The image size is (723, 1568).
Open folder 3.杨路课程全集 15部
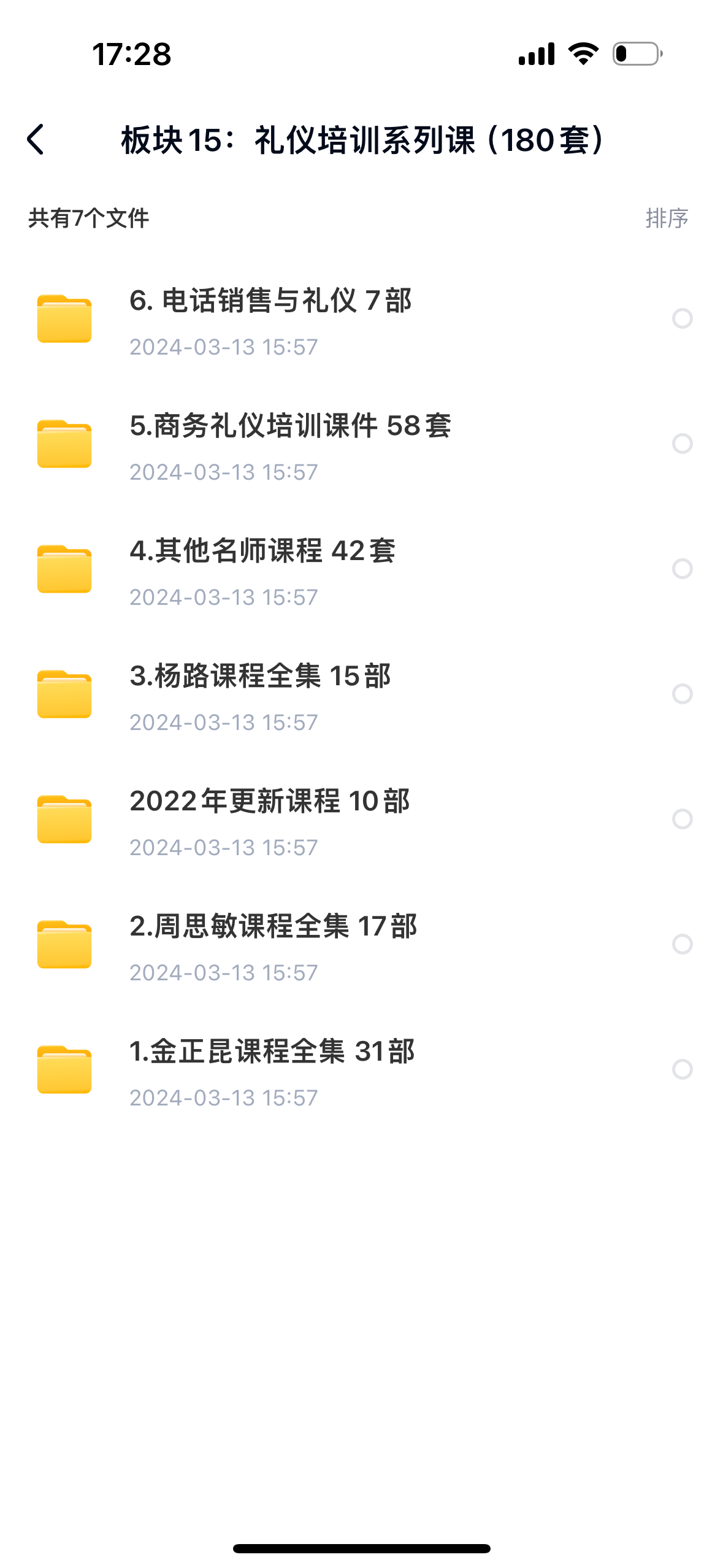click(260, 677)
